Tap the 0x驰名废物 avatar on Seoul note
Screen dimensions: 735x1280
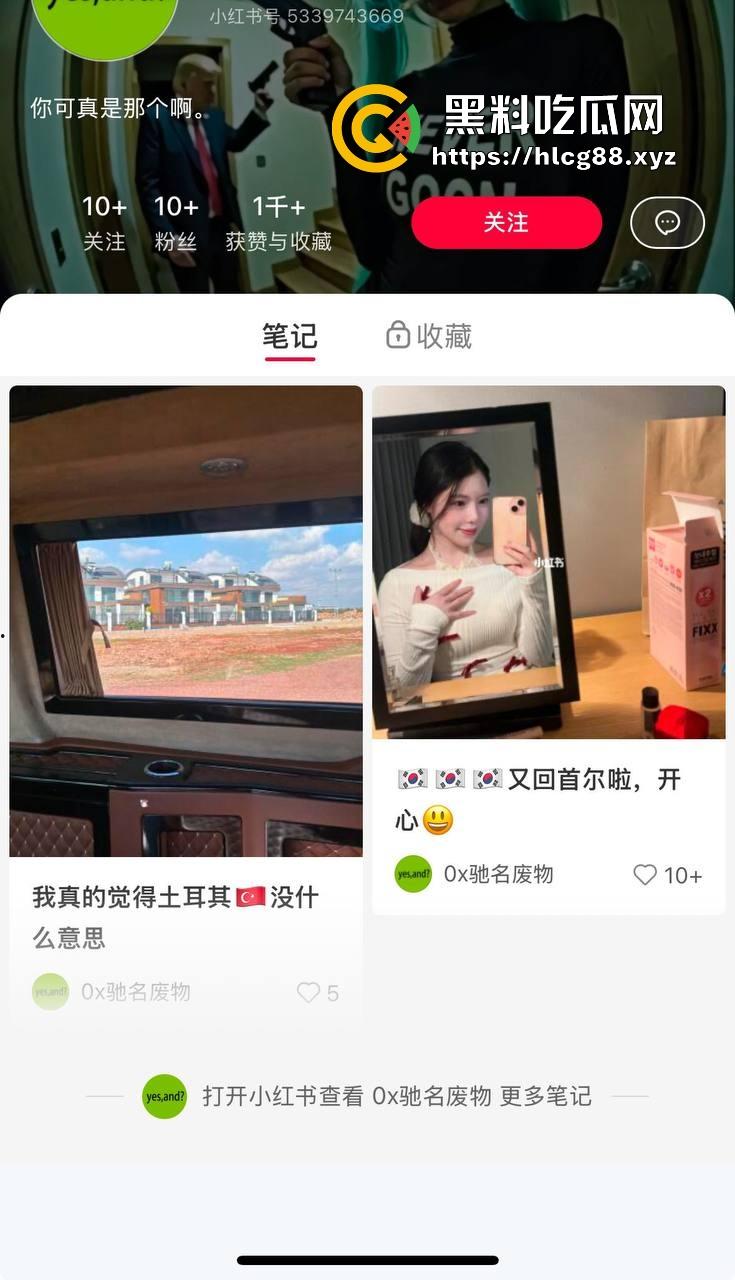413,875
